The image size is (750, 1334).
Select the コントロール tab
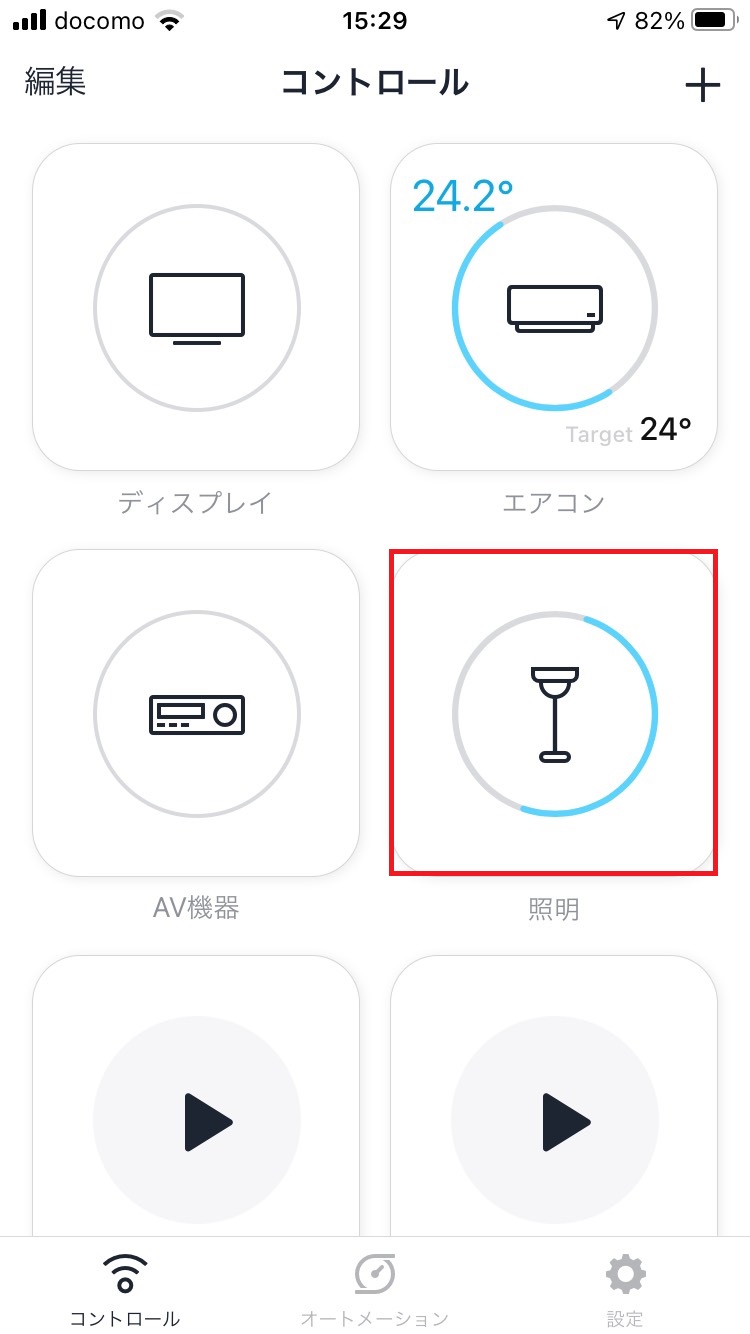pyautogui.click(x=124, y=1288)
